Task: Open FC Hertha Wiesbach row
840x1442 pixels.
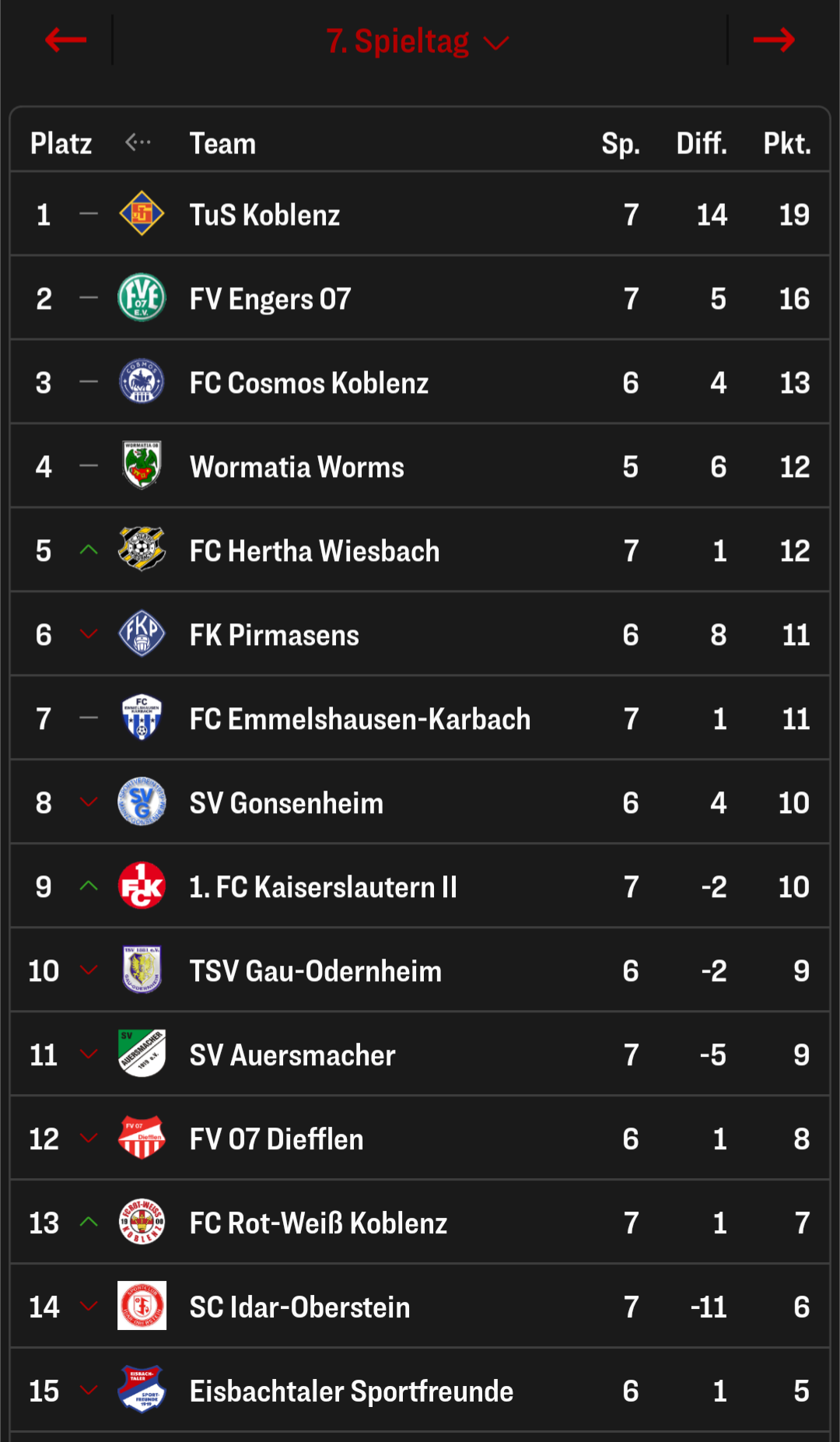Action: click(x=420, y=550)
